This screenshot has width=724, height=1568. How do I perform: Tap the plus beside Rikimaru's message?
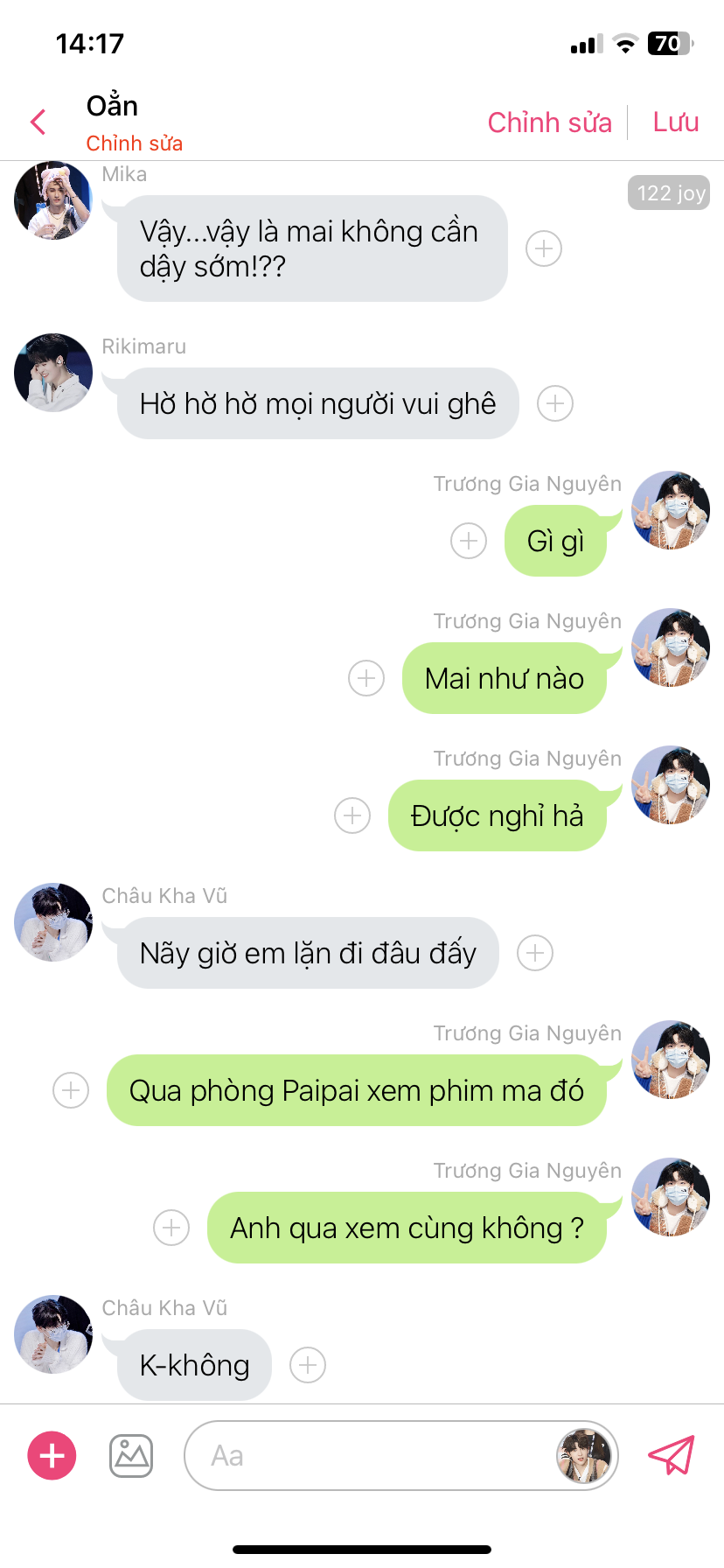coord(555,403)
